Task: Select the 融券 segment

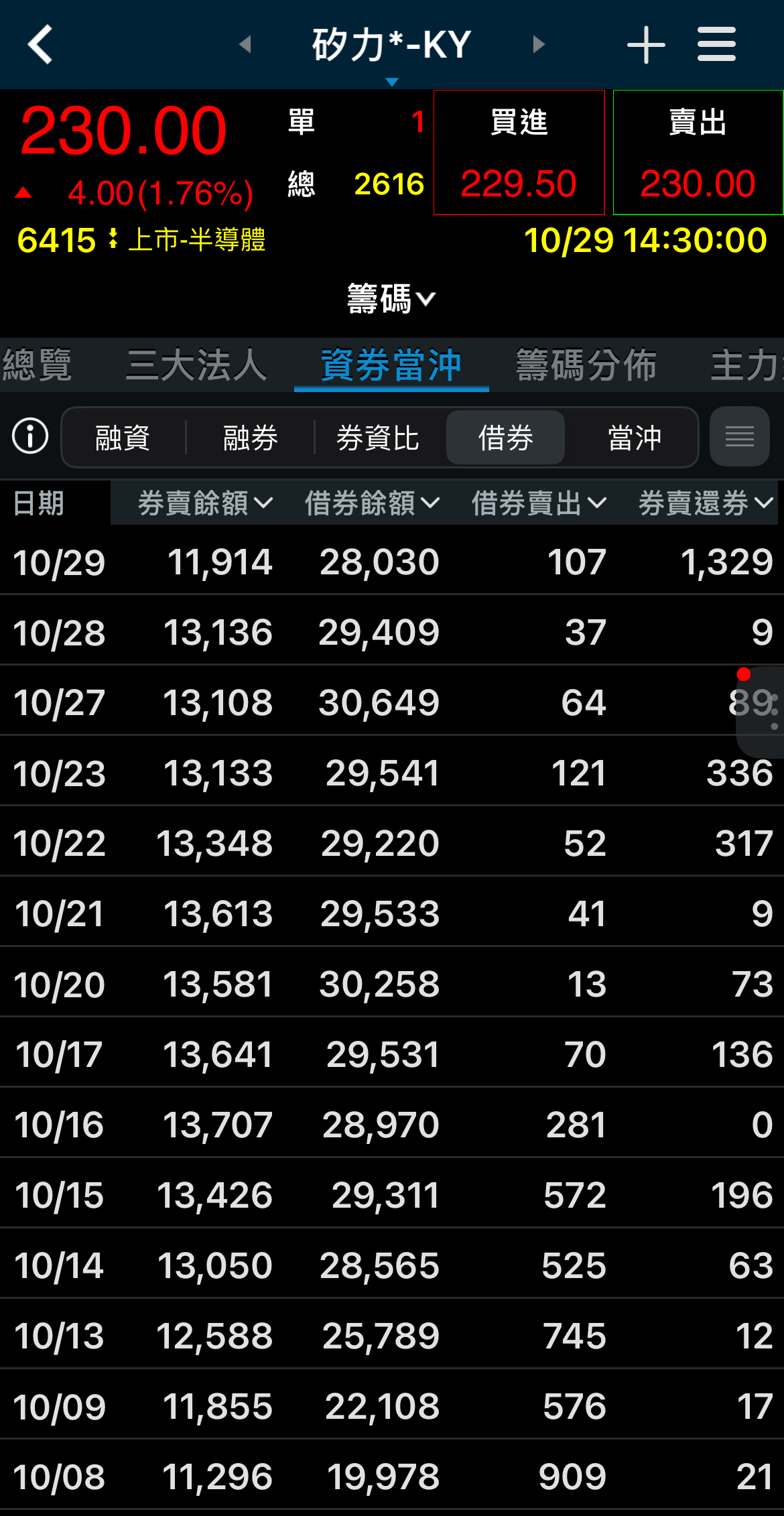Action: [x=251, y=438]
